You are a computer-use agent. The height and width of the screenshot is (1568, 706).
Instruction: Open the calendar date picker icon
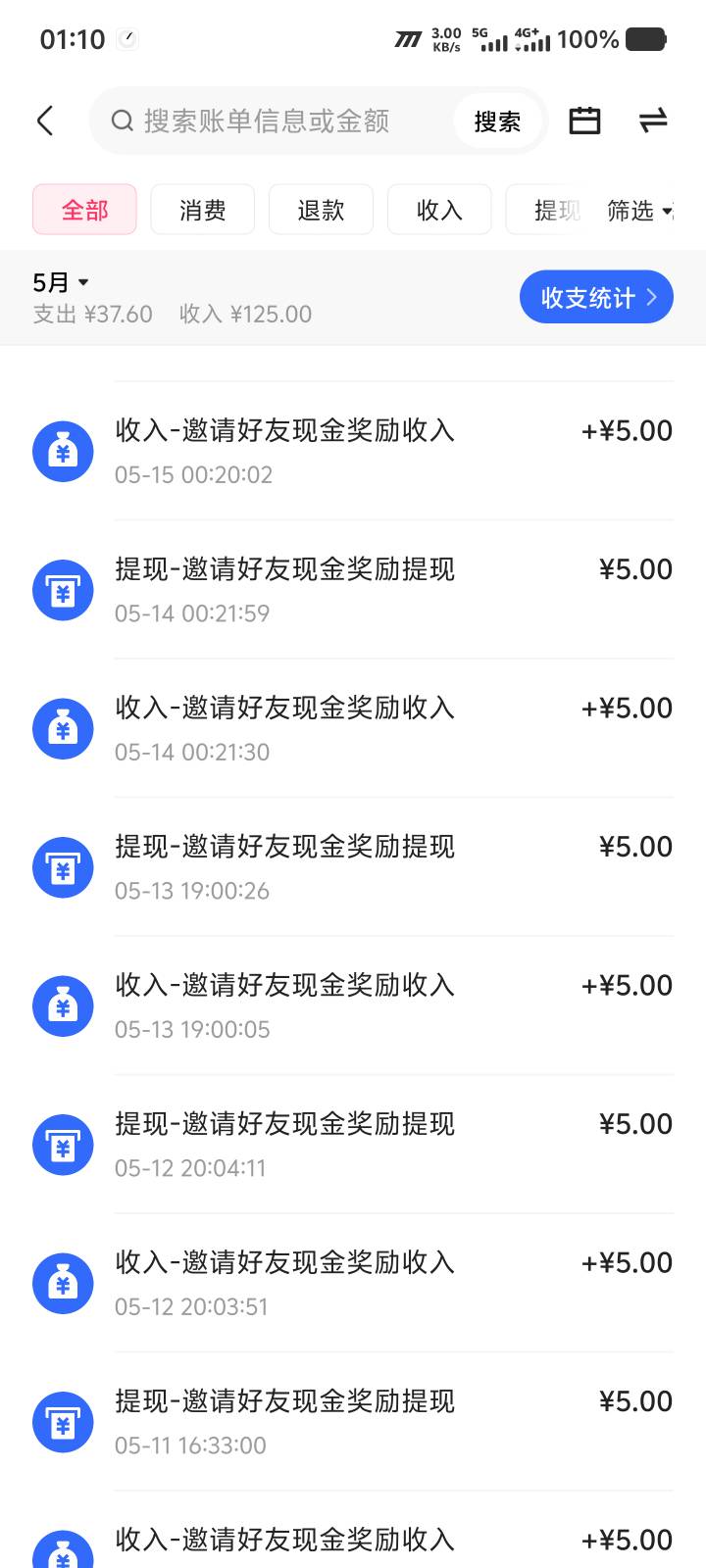[x=584, y=121]
